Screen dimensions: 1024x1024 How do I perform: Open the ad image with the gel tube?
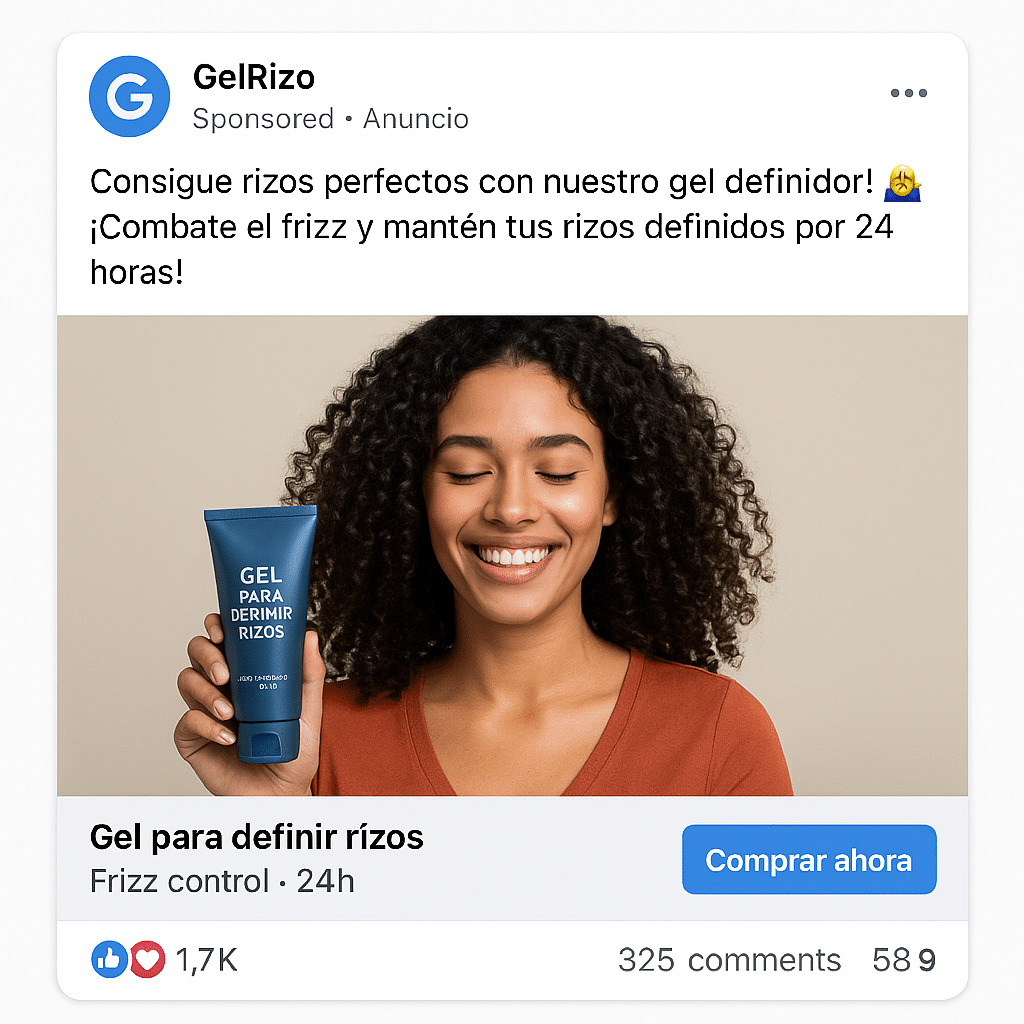pos(512,555)
